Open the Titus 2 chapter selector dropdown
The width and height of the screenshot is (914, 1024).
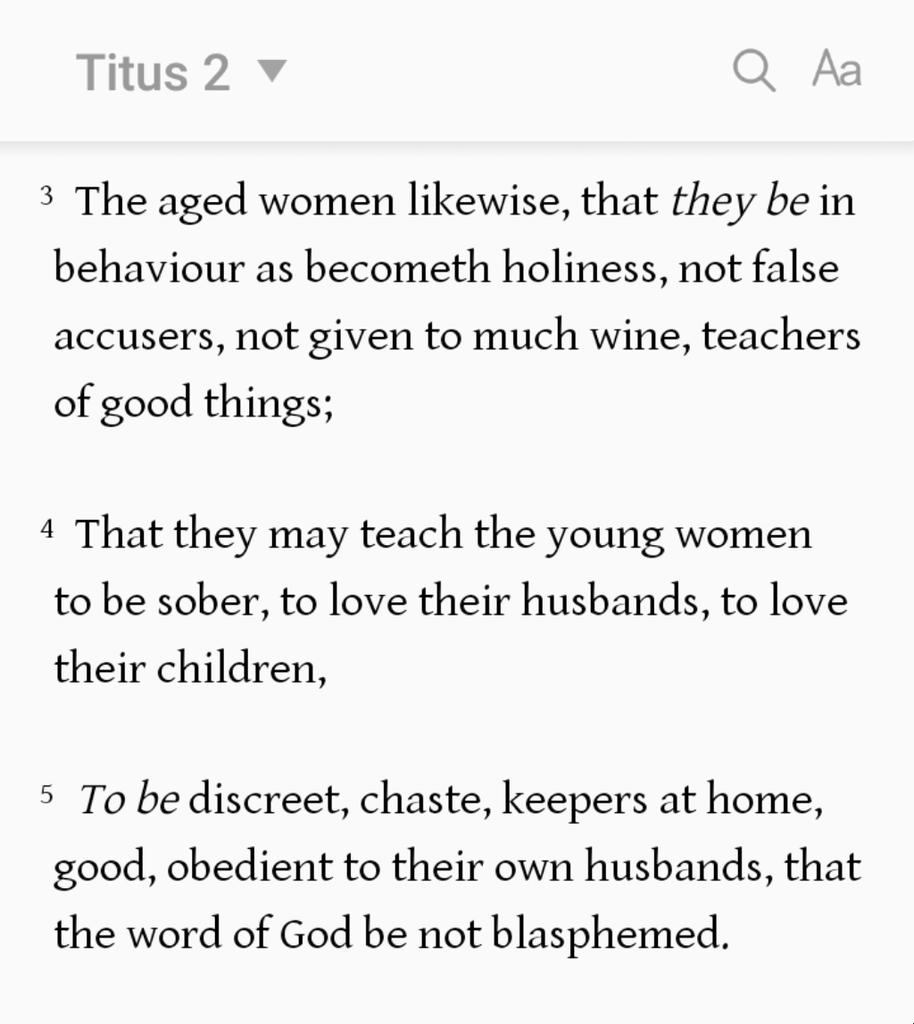(182, 72)
